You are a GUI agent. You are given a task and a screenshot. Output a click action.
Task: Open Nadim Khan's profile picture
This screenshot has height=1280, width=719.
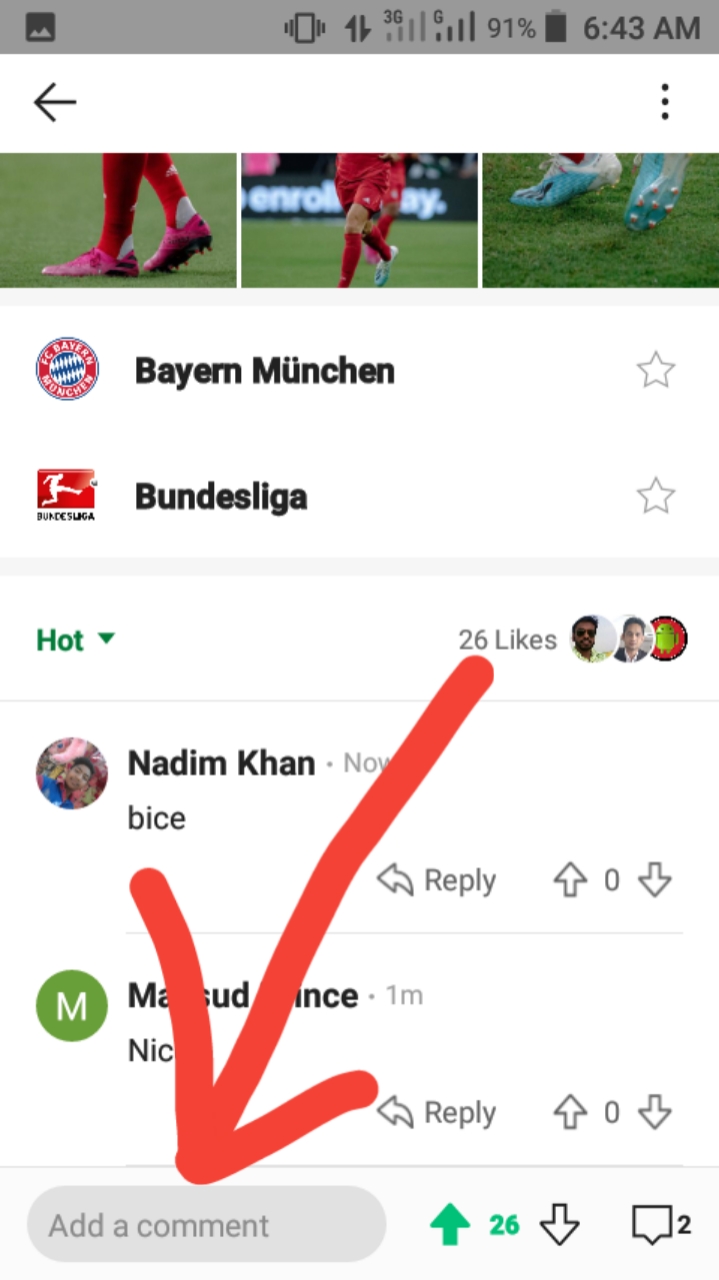tap(72, 774)
